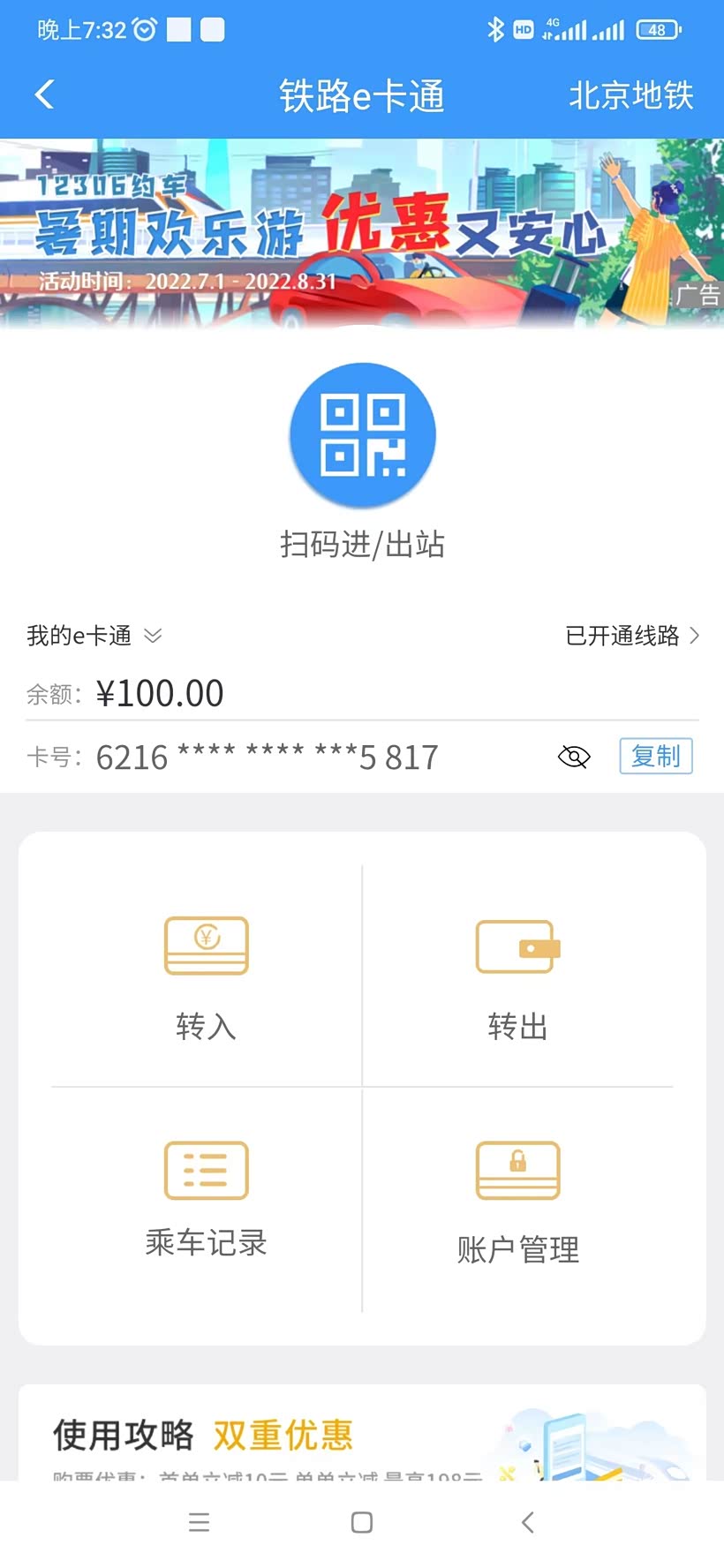Open the 暑期欢乐游 promotional banner
724x1568 pixels.
click(362, 233)
